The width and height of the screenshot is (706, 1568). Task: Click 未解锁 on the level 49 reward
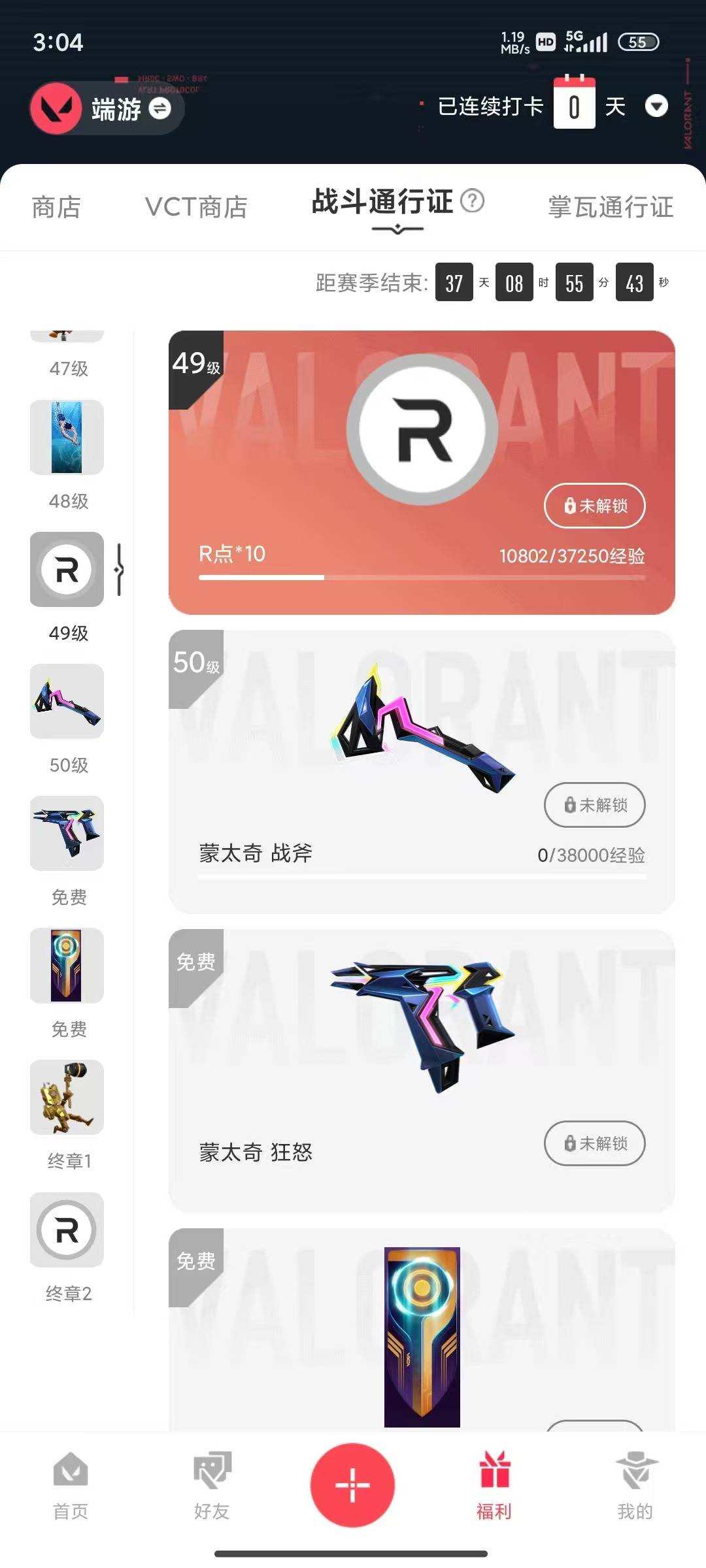point(594,506)
